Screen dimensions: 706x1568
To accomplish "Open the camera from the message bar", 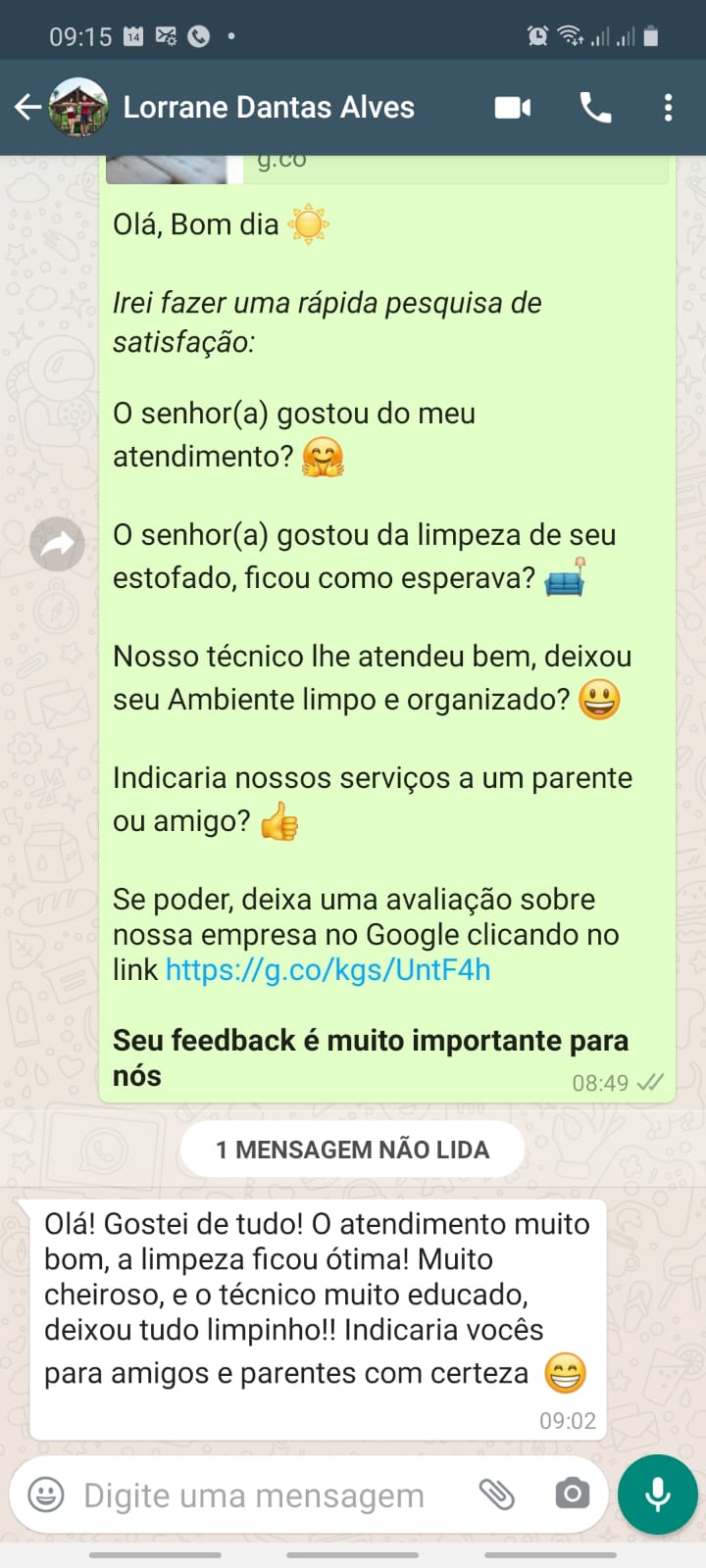I will tap(572, 1494).
